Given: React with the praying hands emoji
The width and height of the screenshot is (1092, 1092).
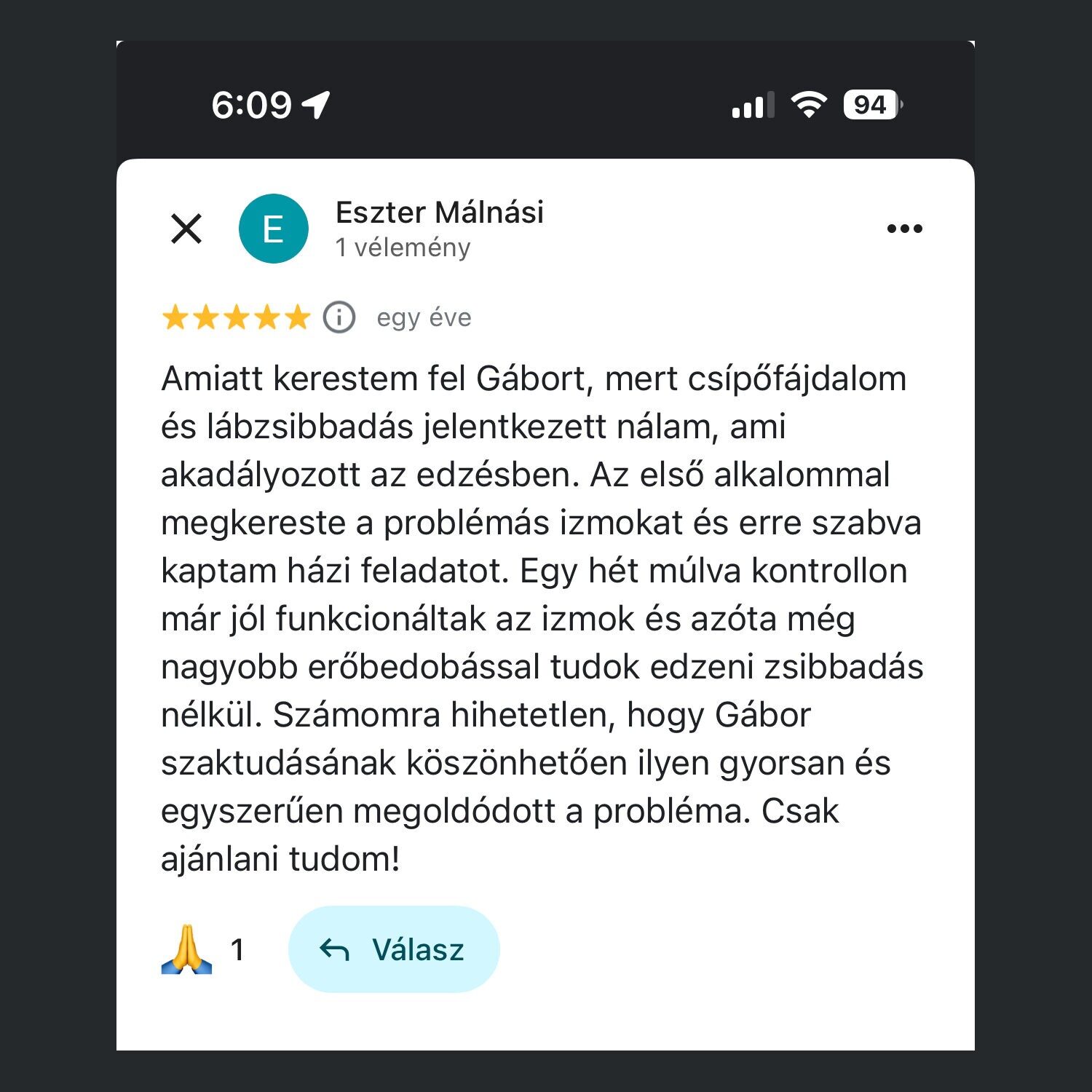Looking at the screenshot, I should 187,949.
